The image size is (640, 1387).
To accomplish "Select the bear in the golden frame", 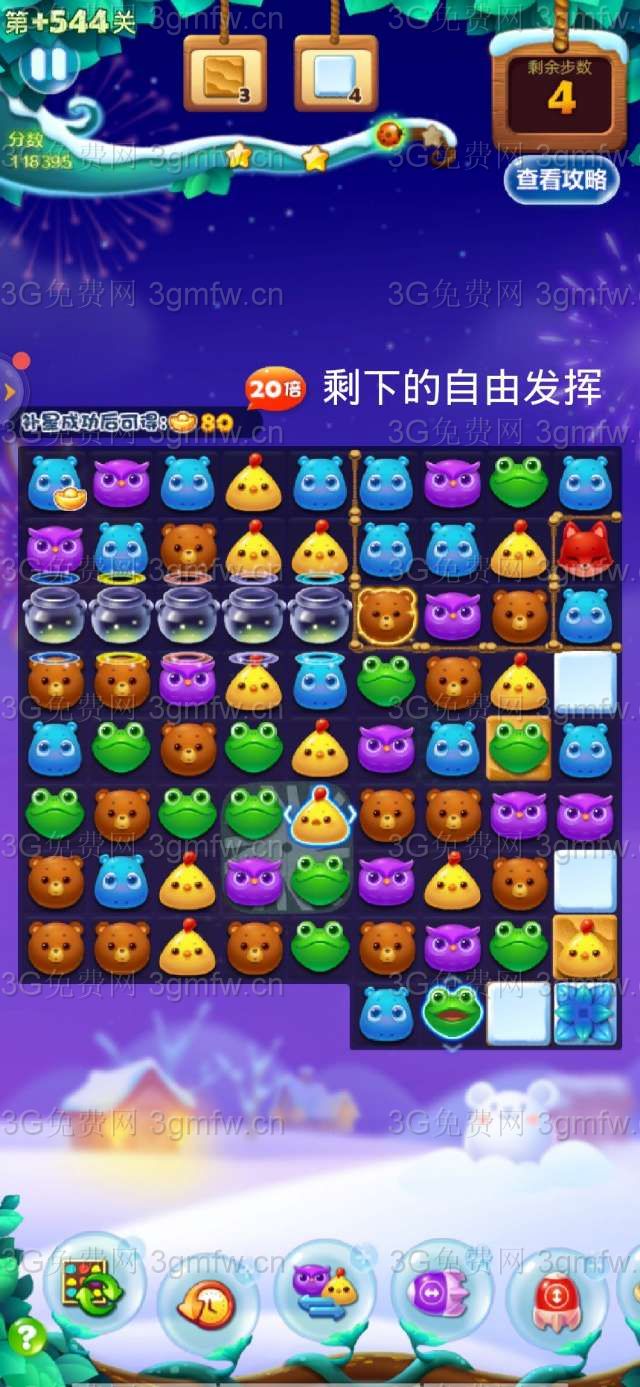I will click(386, 614).
